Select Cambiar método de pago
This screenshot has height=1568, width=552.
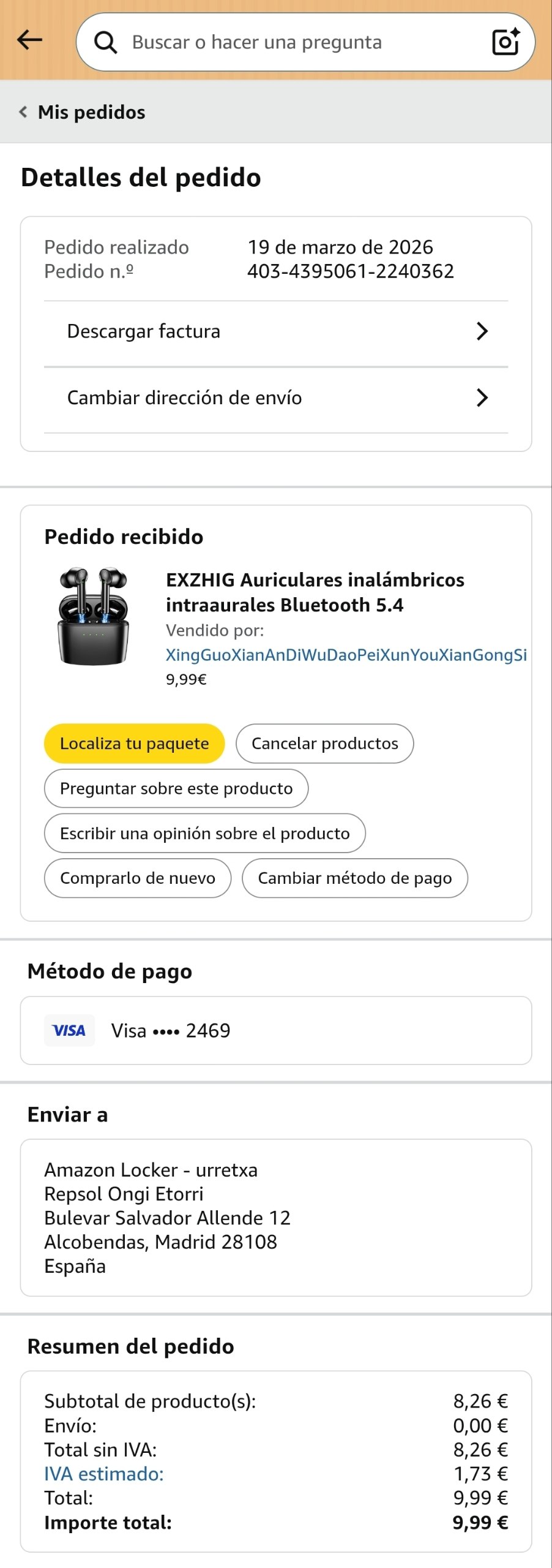click(354, 878)
